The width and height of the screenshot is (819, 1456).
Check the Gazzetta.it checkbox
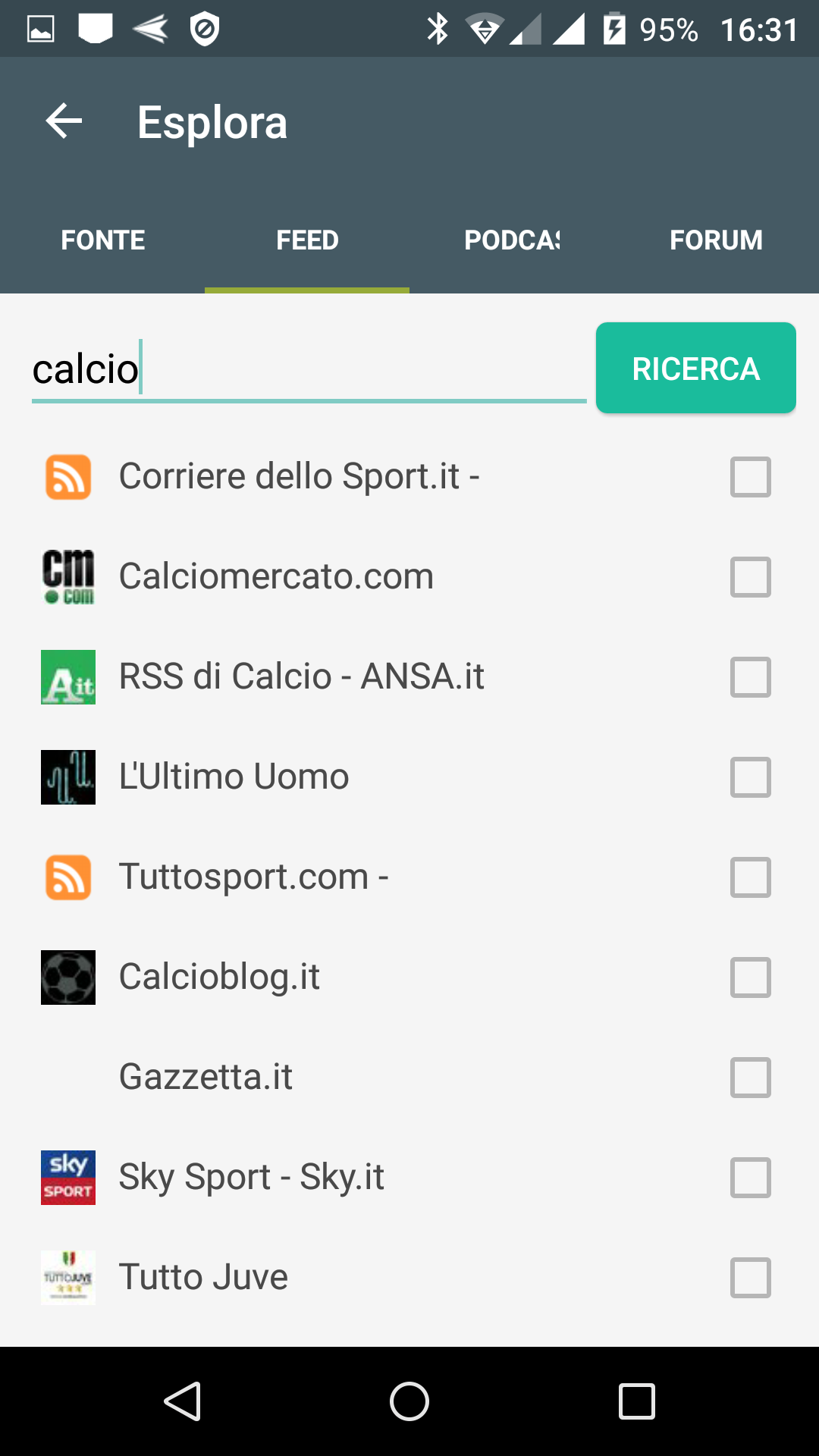(751, 1078)
